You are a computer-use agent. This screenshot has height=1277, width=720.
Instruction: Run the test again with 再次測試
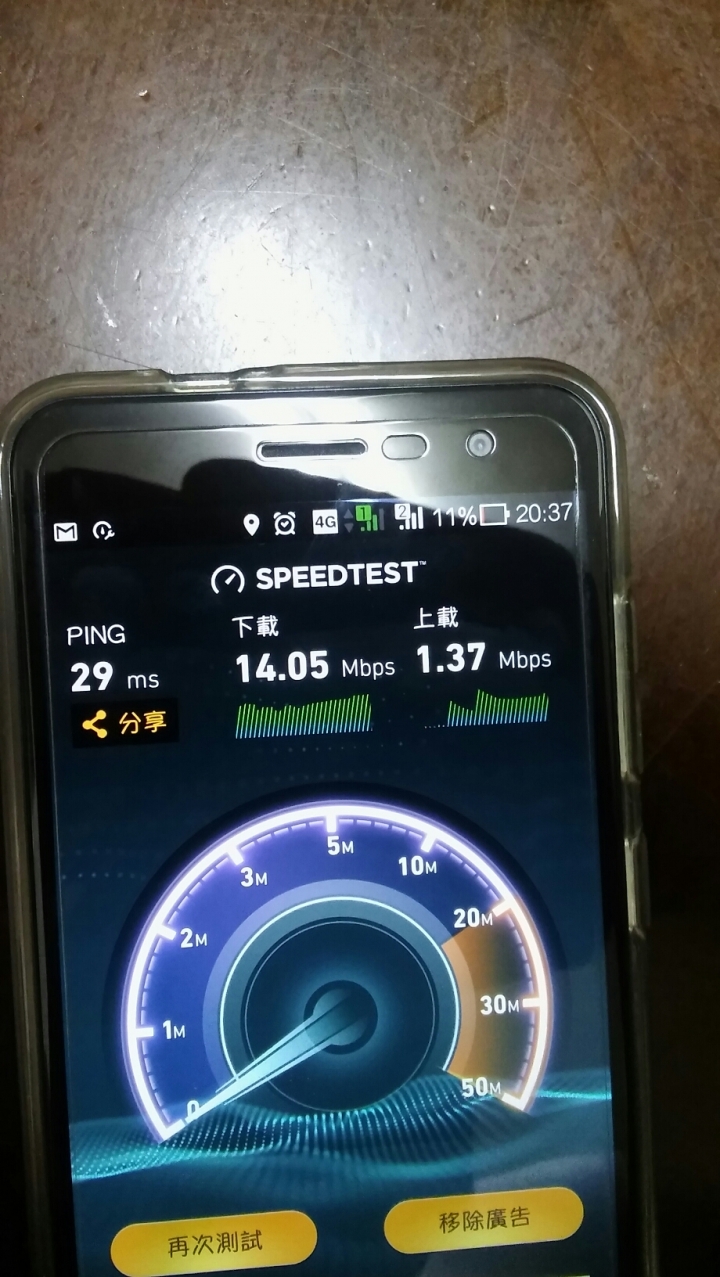pos(213,1245)
